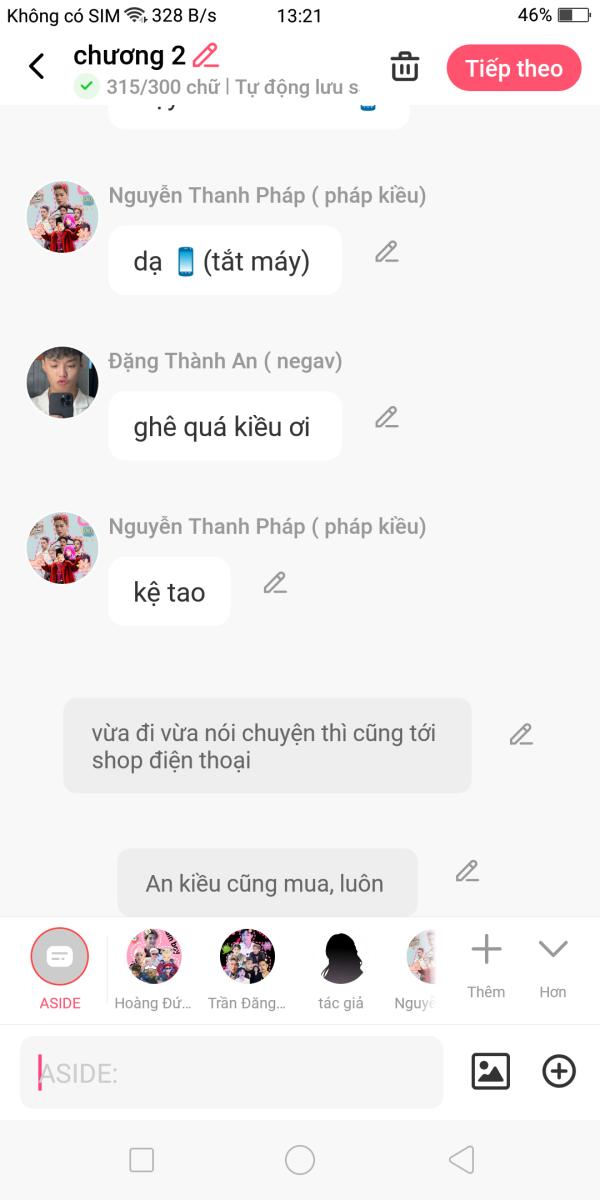Insert a picture with the image icon
Viewport: 600px width, 1200px height.
point(491,1072)
